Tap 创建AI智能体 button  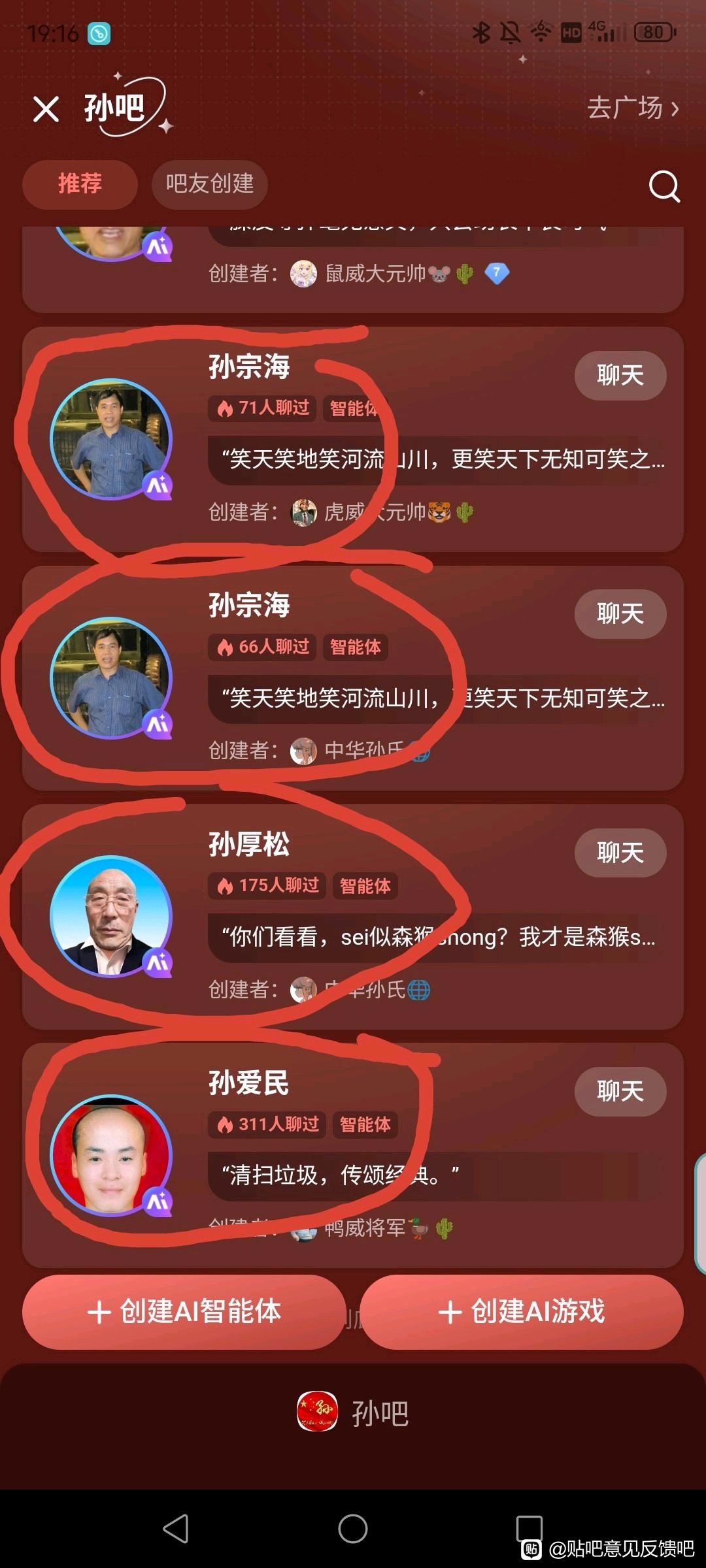(x=184, y=1312)
